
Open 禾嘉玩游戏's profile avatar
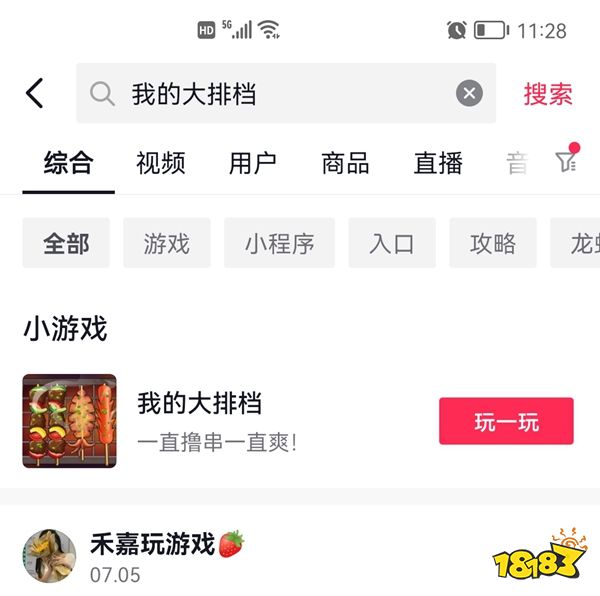tap(49, 556)
